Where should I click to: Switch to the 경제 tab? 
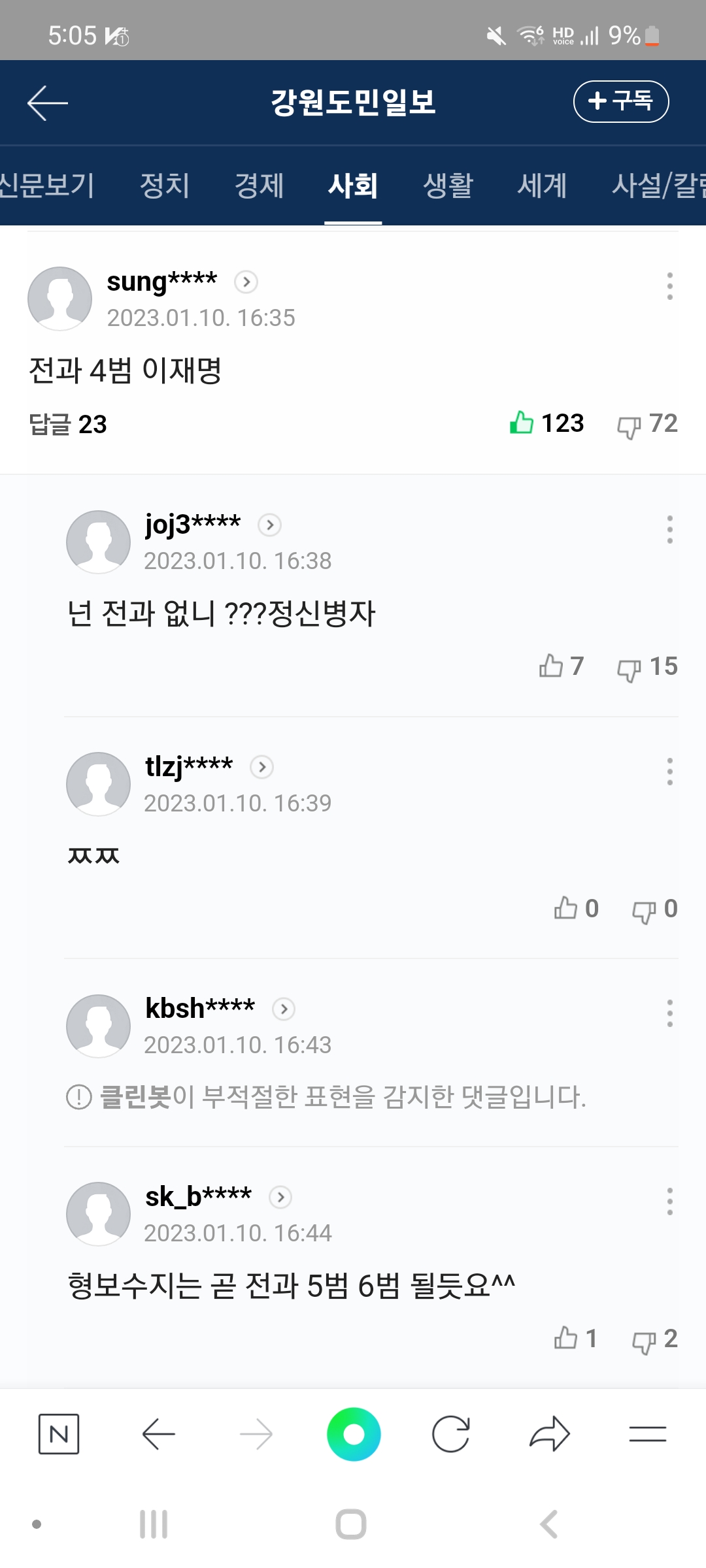(x=259, y=186)
